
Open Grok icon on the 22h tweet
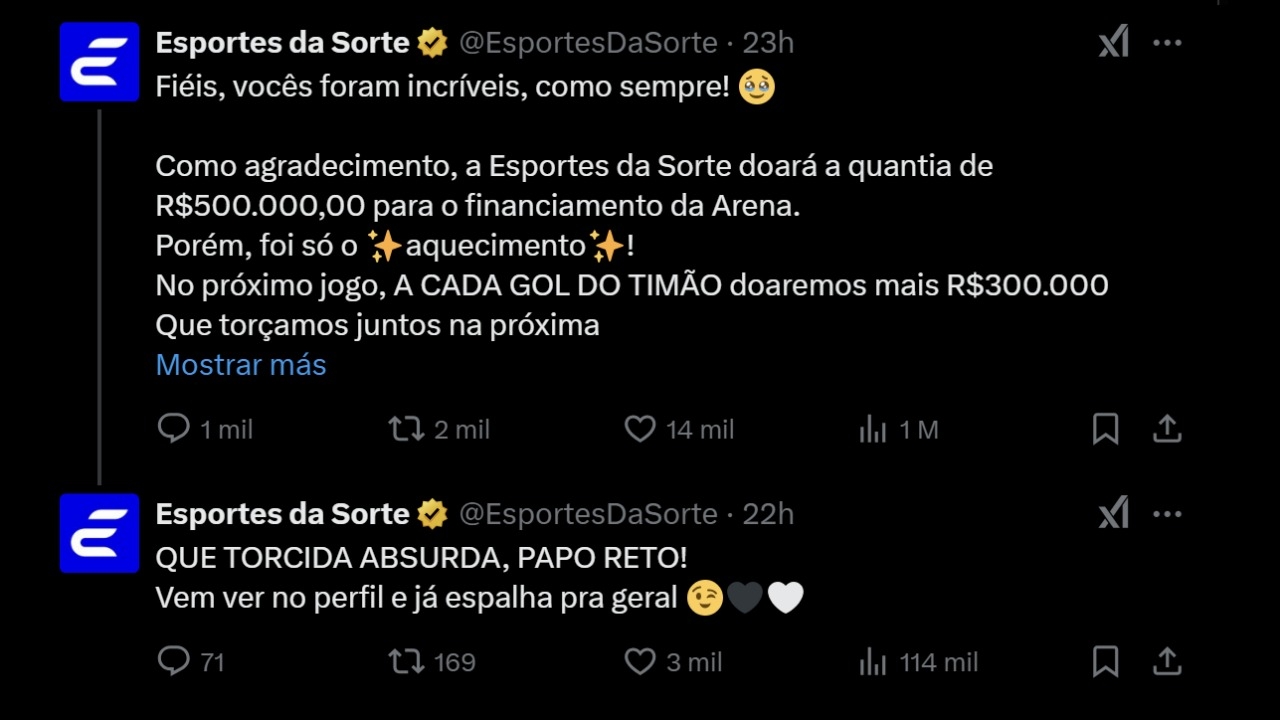tap(1114, 514)
